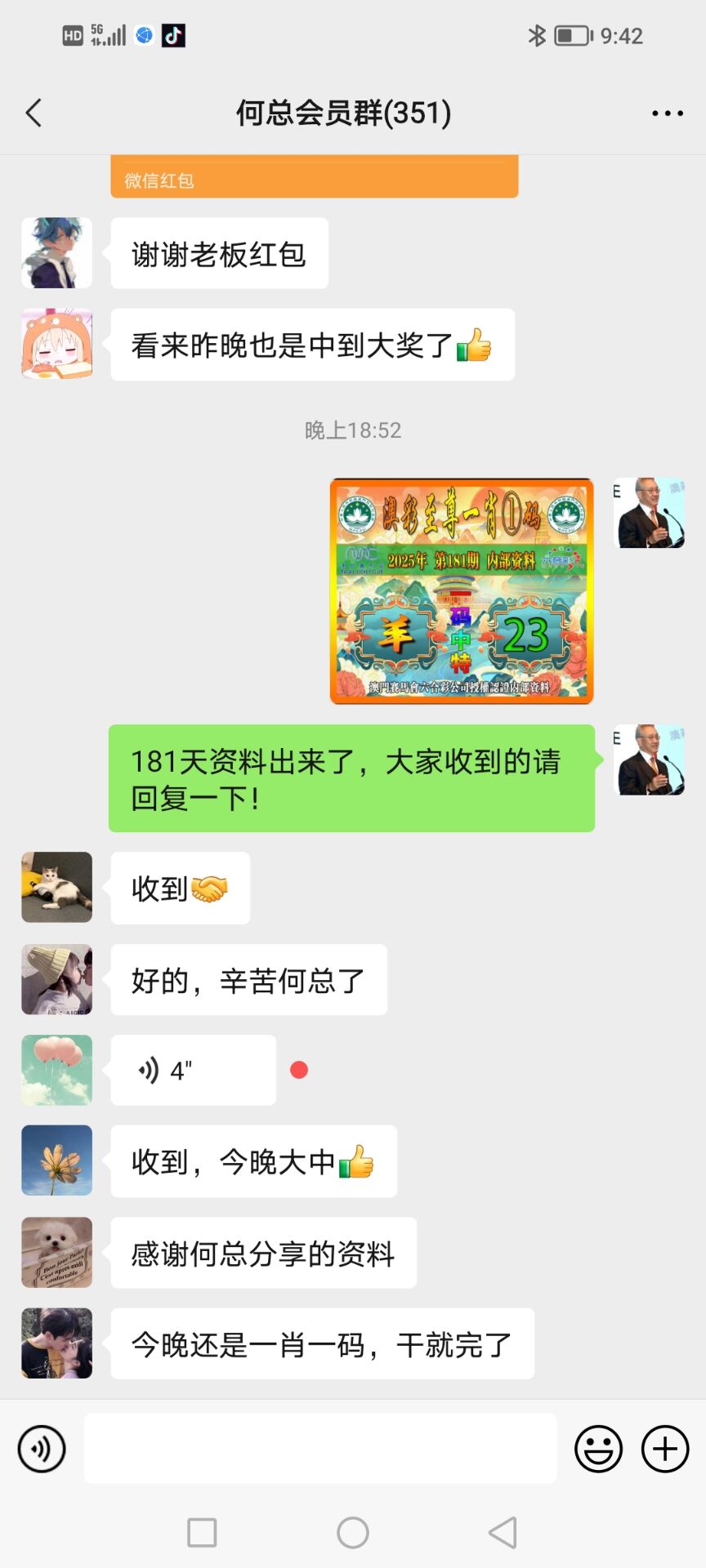Focus the message text field

point(320,1449)
